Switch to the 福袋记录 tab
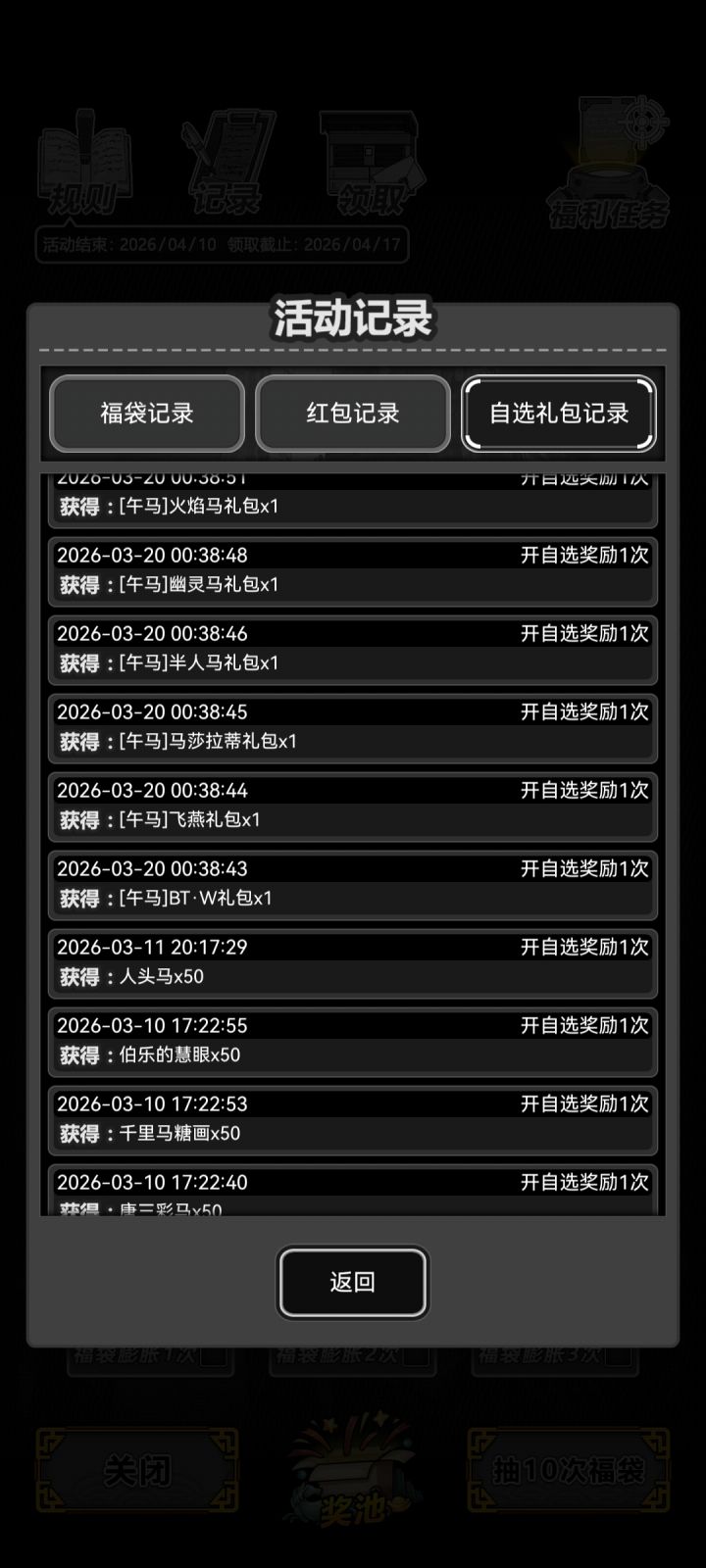Image resolution: width=706 pixels, height=1568 pixels. [x=147, y=415]
